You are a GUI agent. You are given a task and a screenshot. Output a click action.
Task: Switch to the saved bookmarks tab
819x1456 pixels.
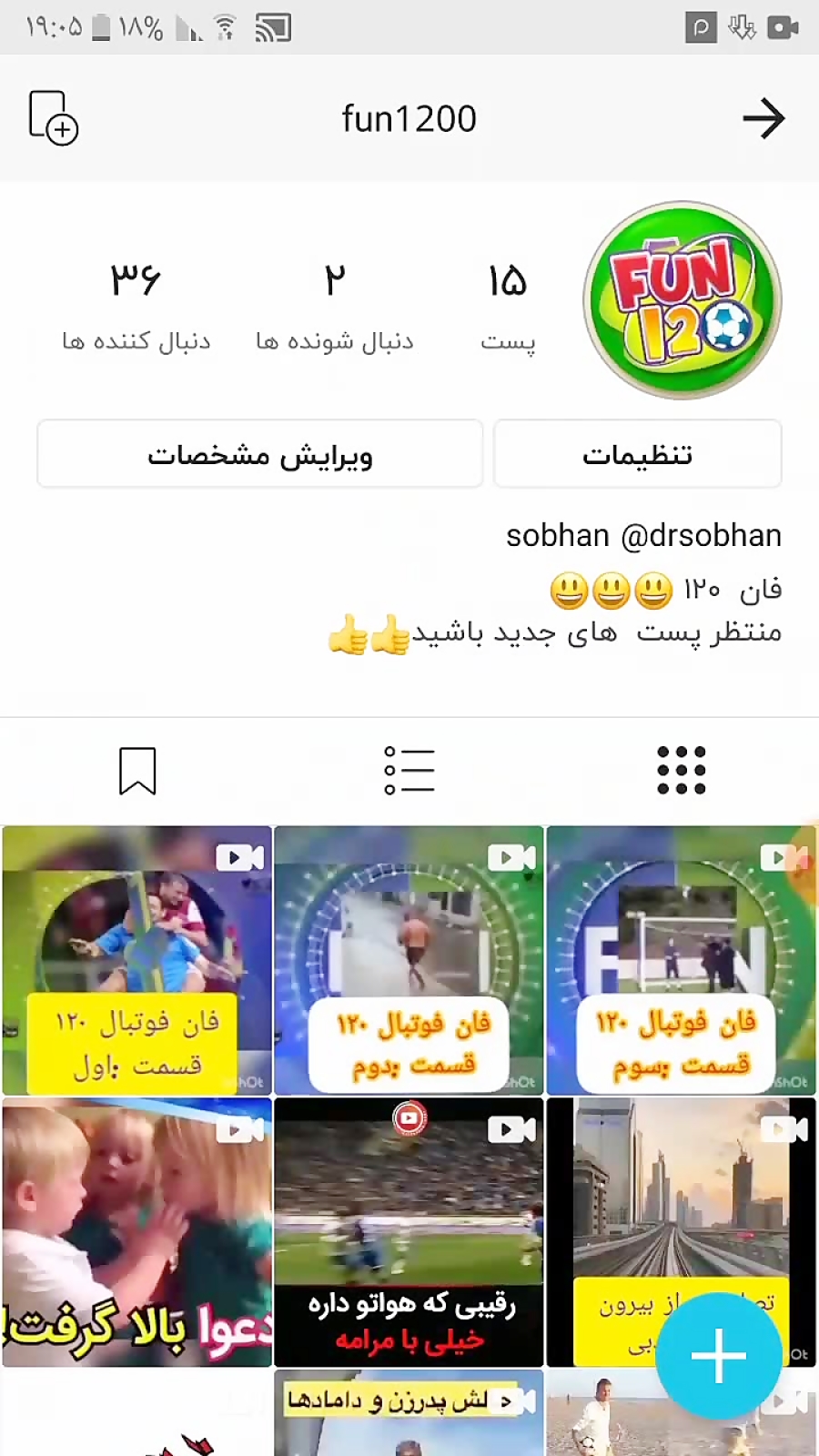pos(137,771)
